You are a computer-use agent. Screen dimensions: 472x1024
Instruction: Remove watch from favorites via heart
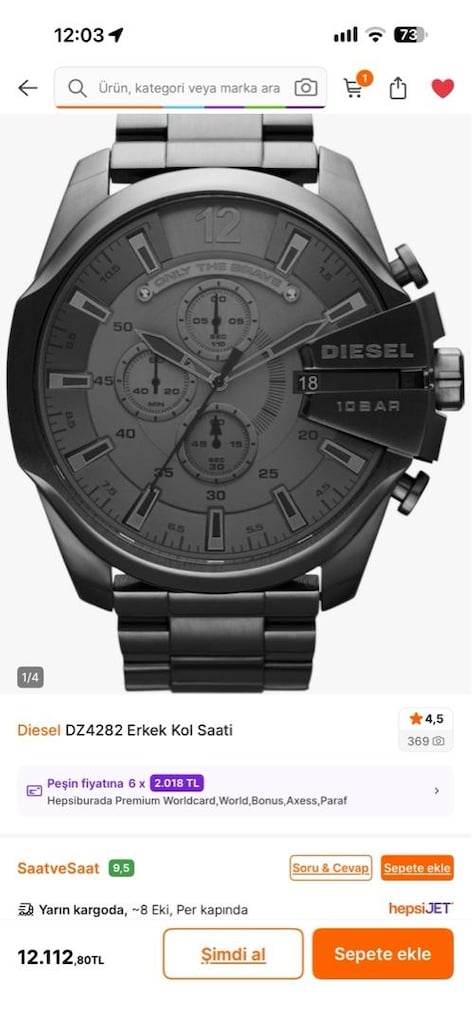pyautogui.click(x=443, y=88)
